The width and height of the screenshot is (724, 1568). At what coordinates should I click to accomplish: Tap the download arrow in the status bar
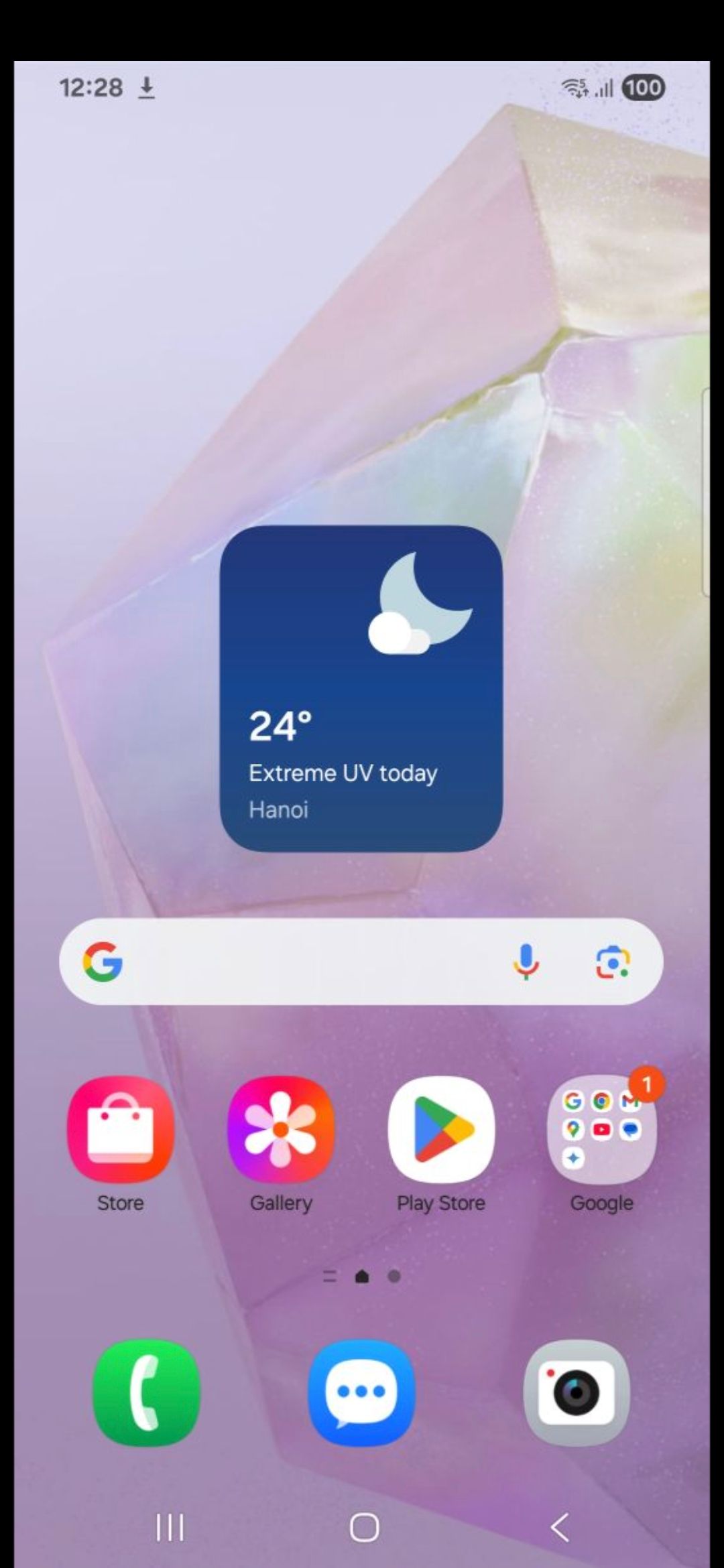click(147, 87)
